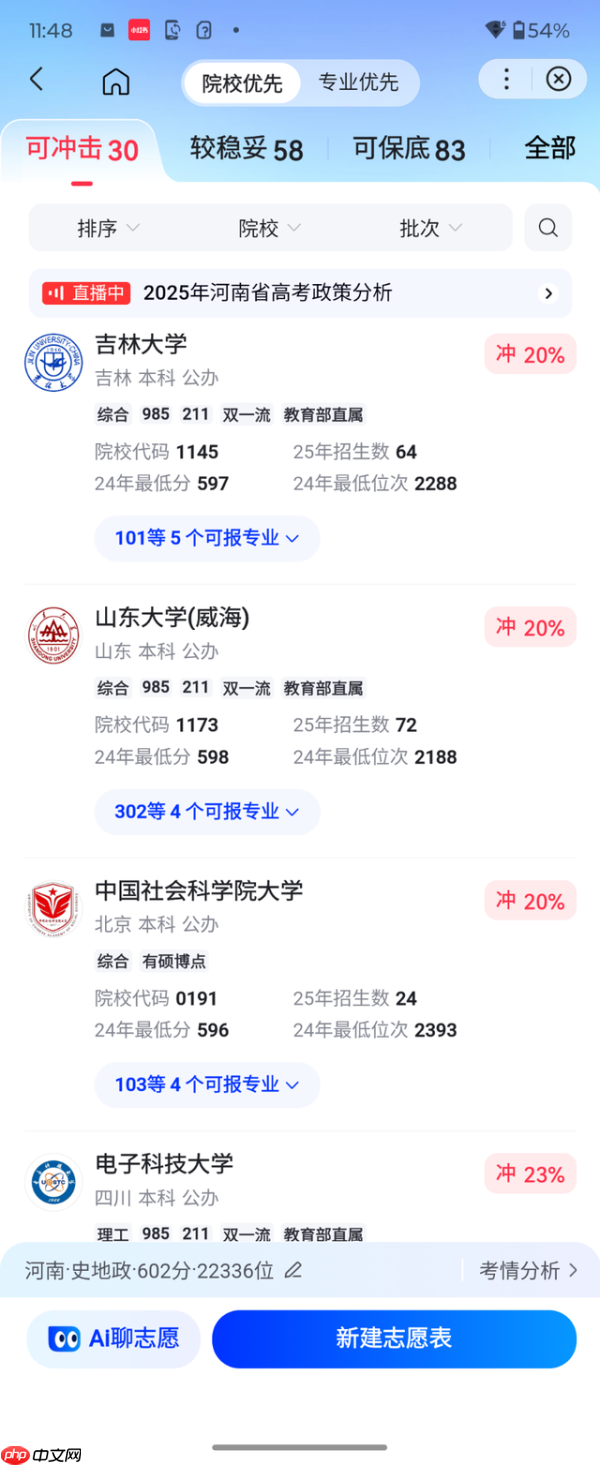This screenshot has width=600, height=1465.
Task: Go back using the arrow icon
Action: 37,79
